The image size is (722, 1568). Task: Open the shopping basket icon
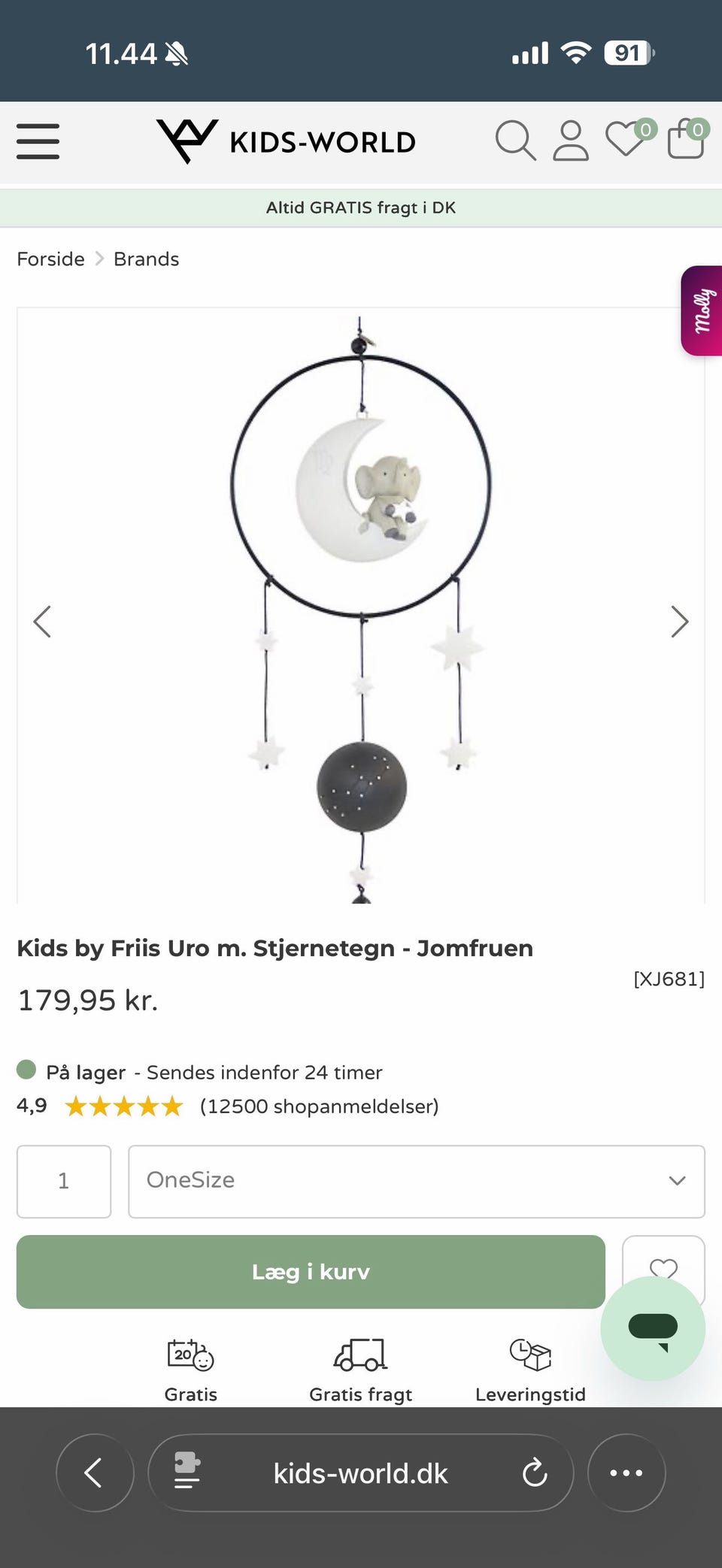(687, 138)
